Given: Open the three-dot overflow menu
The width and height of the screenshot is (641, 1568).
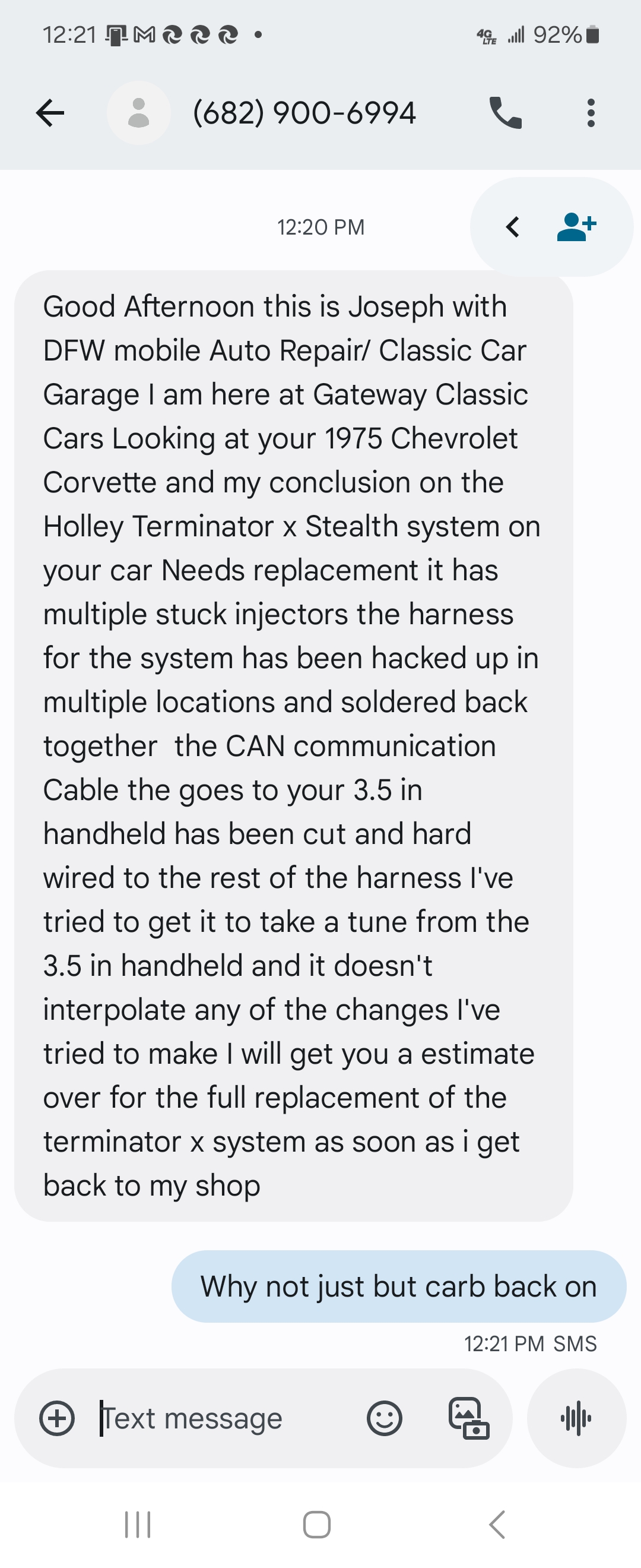Looking at the screenshot, I should tap(591, 113).
